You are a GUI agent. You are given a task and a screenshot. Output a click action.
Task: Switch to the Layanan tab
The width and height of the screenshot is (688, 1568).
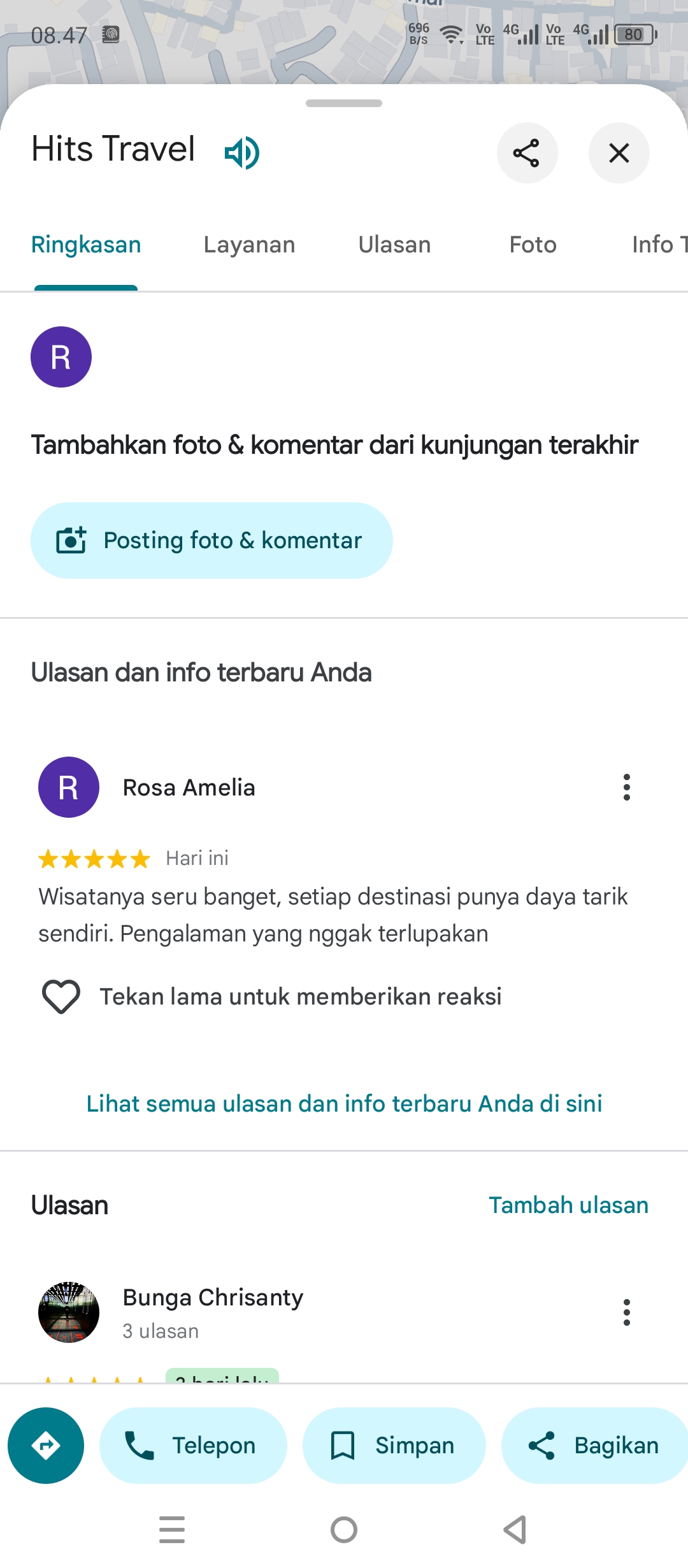coord(249,245)
